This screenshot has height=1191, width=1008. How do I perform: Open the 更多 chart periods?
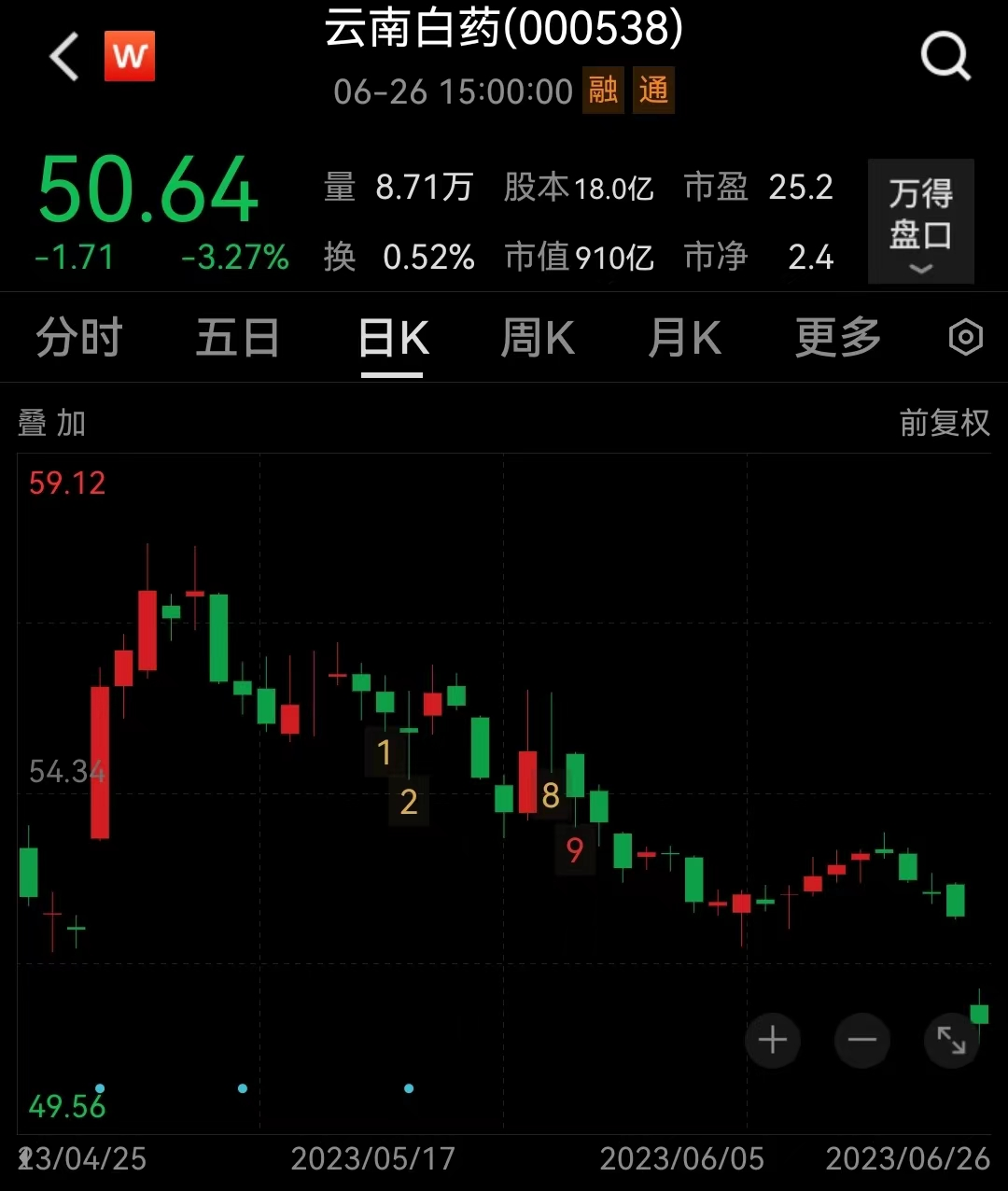click(837, 337)
